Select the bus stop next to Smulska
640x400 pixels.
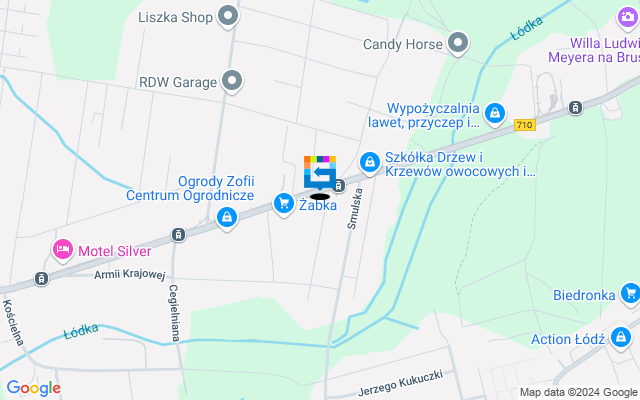pyautogui.click(x=339, y=186)
